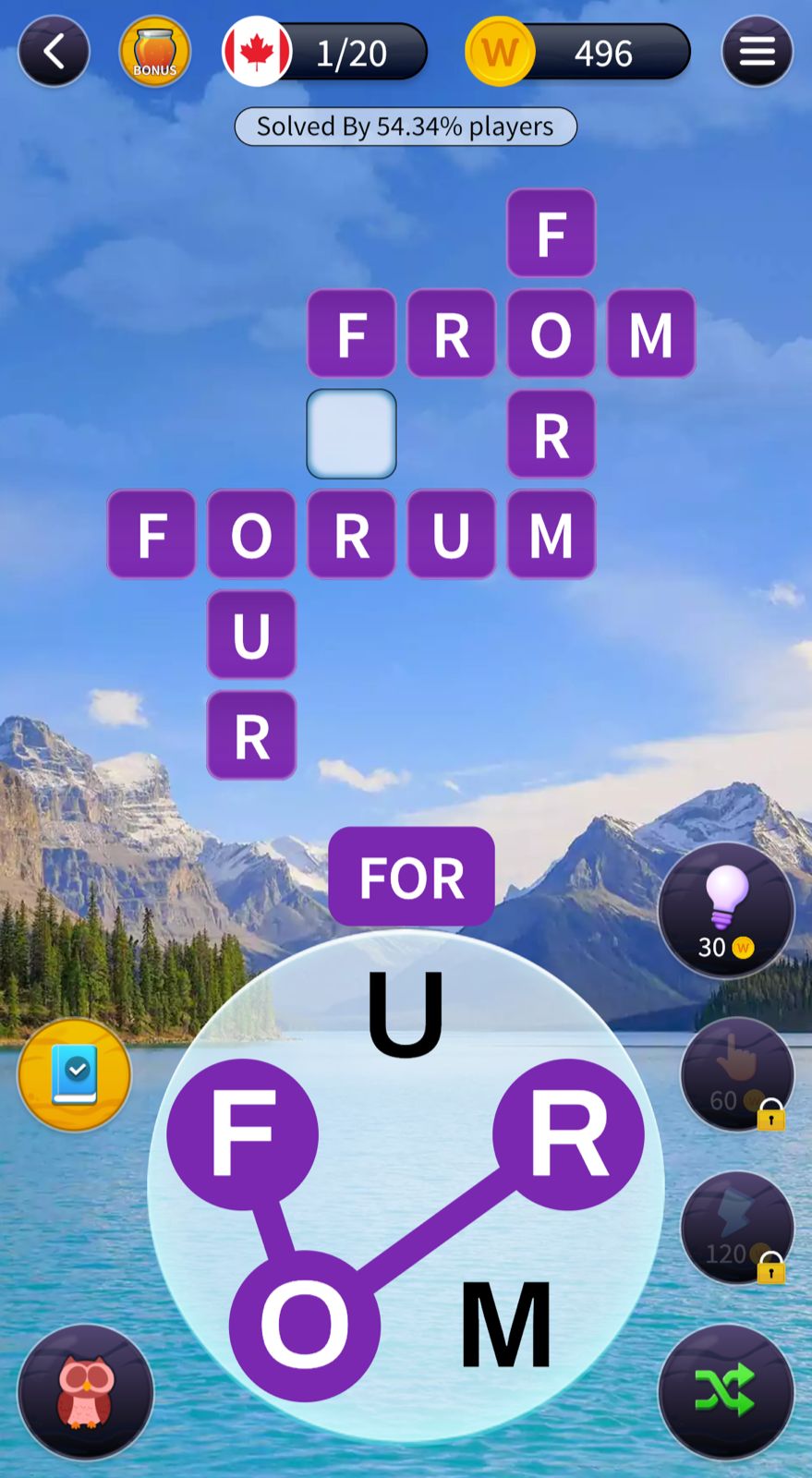Select letter O in the wheel
This screenshot has width=812, height=1478.
(x=305, y=1325)
